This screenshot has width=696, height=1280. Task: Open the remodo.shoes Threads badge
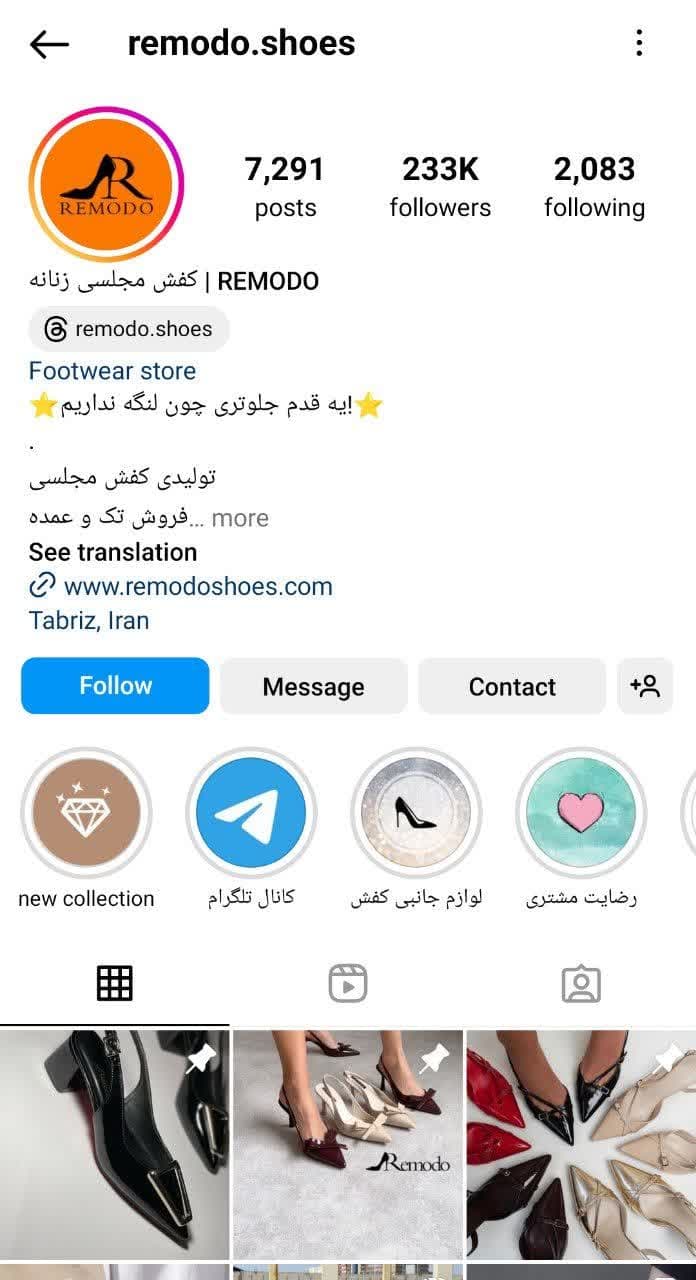pos(129,329)
